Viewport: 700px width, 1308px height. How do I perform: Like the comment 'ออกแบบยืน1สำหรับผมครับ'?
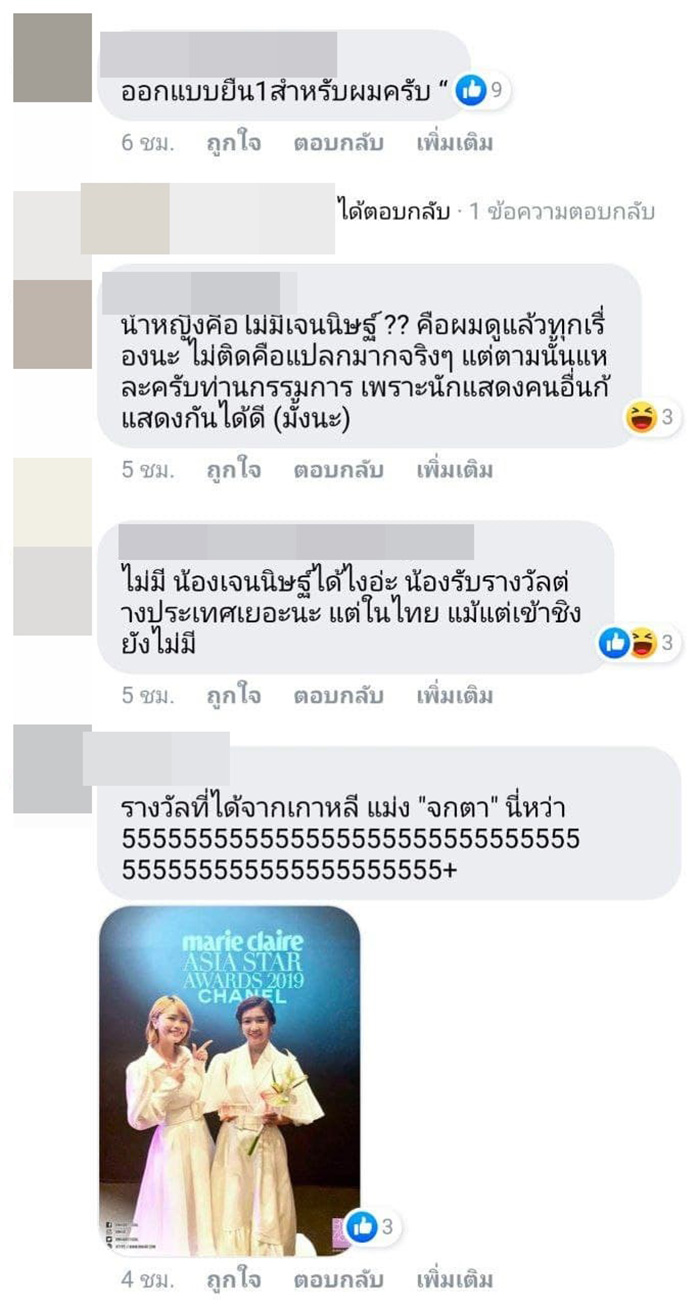click(233, 143)
